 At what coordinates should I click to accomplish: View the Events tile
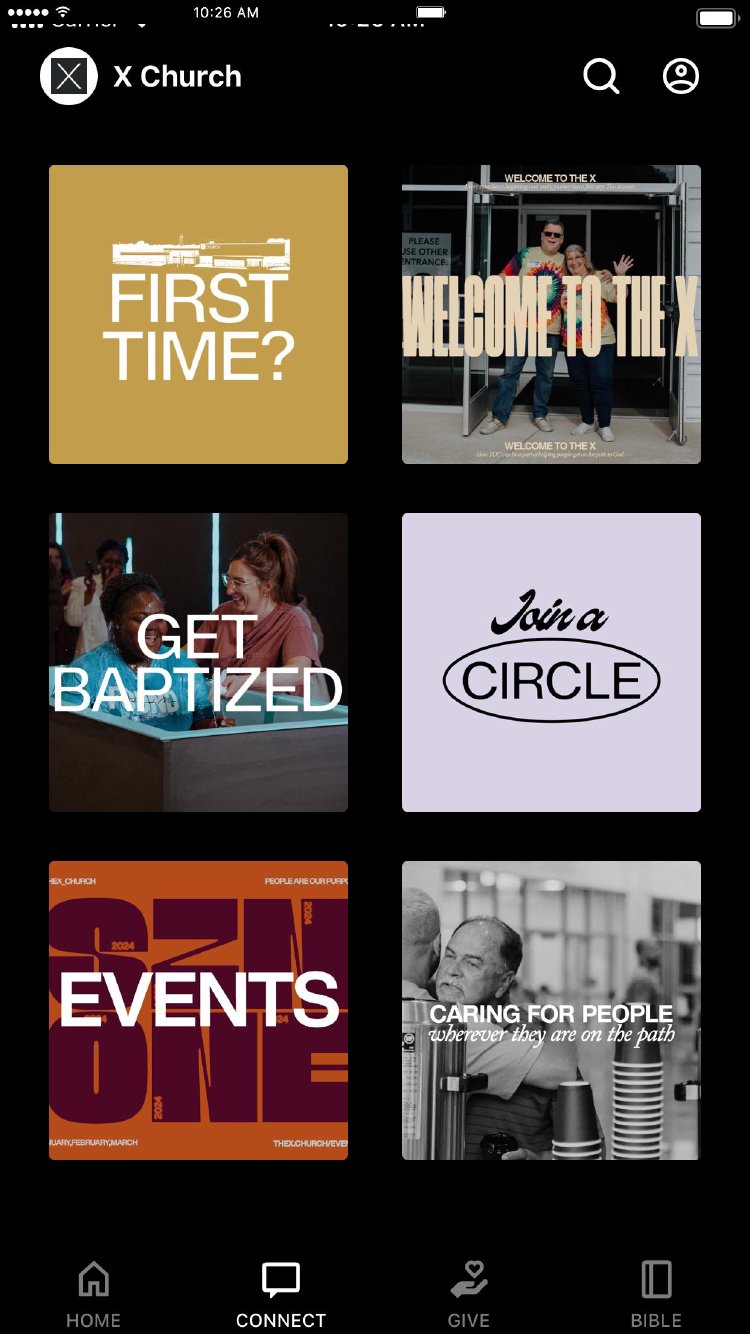tap(198, 1010)
